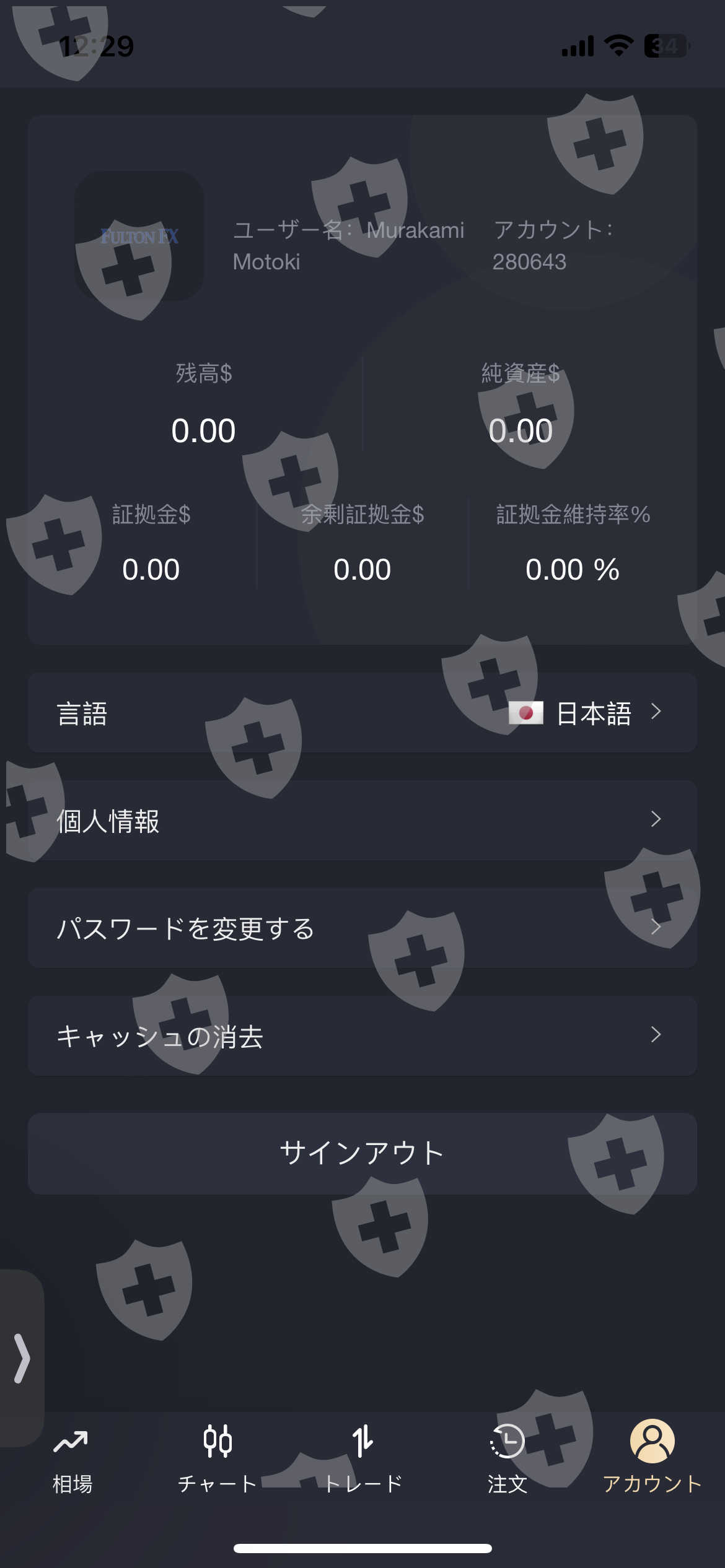Open the トレード tab
Image resolution: width=725 pixels, height=1568 pixels.
click(x=362, y=1459)
